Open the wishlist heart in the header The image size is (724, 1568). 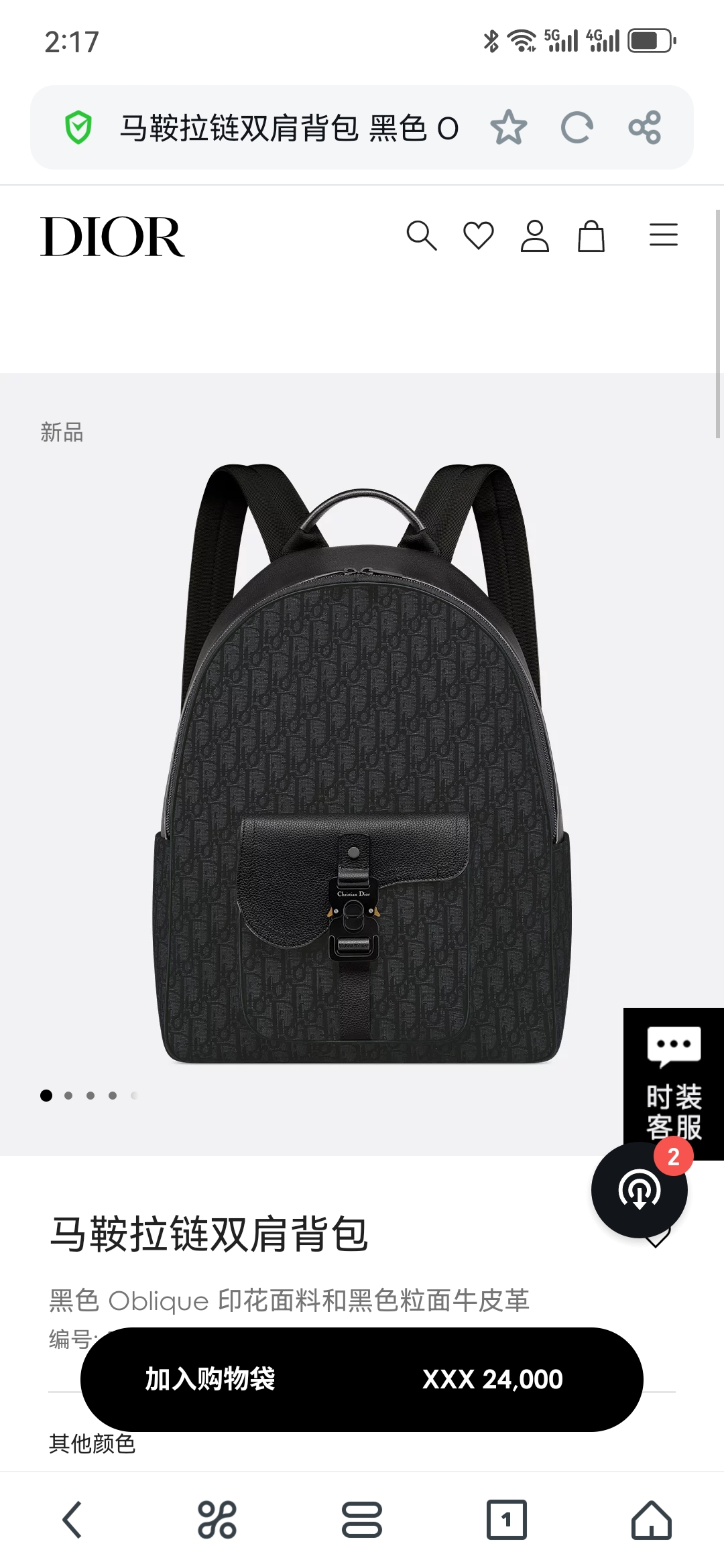click(x=479, y=236)
